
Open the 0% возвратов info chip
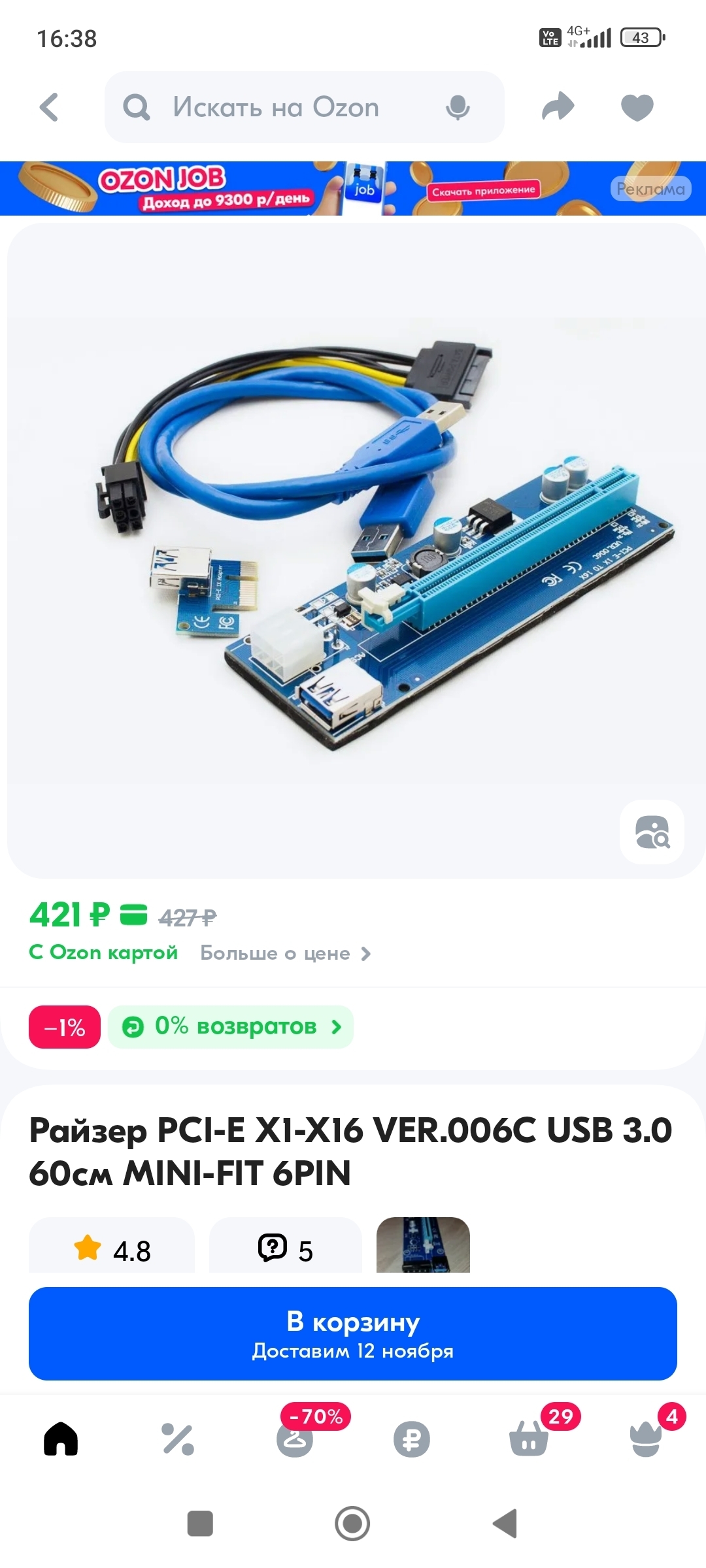coord(231,1027)
